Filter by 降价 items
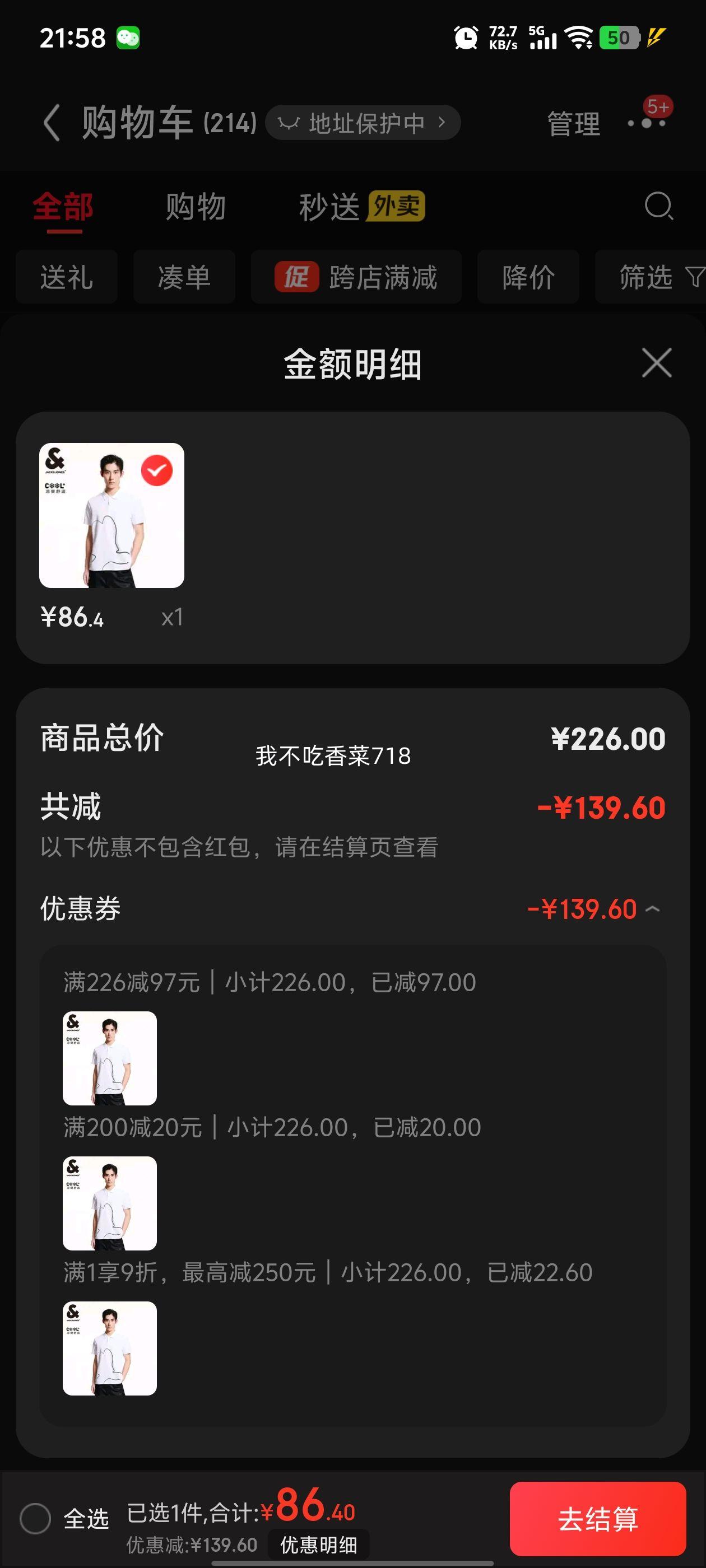The image size is (706, 1568). click(x=528, y=277)
